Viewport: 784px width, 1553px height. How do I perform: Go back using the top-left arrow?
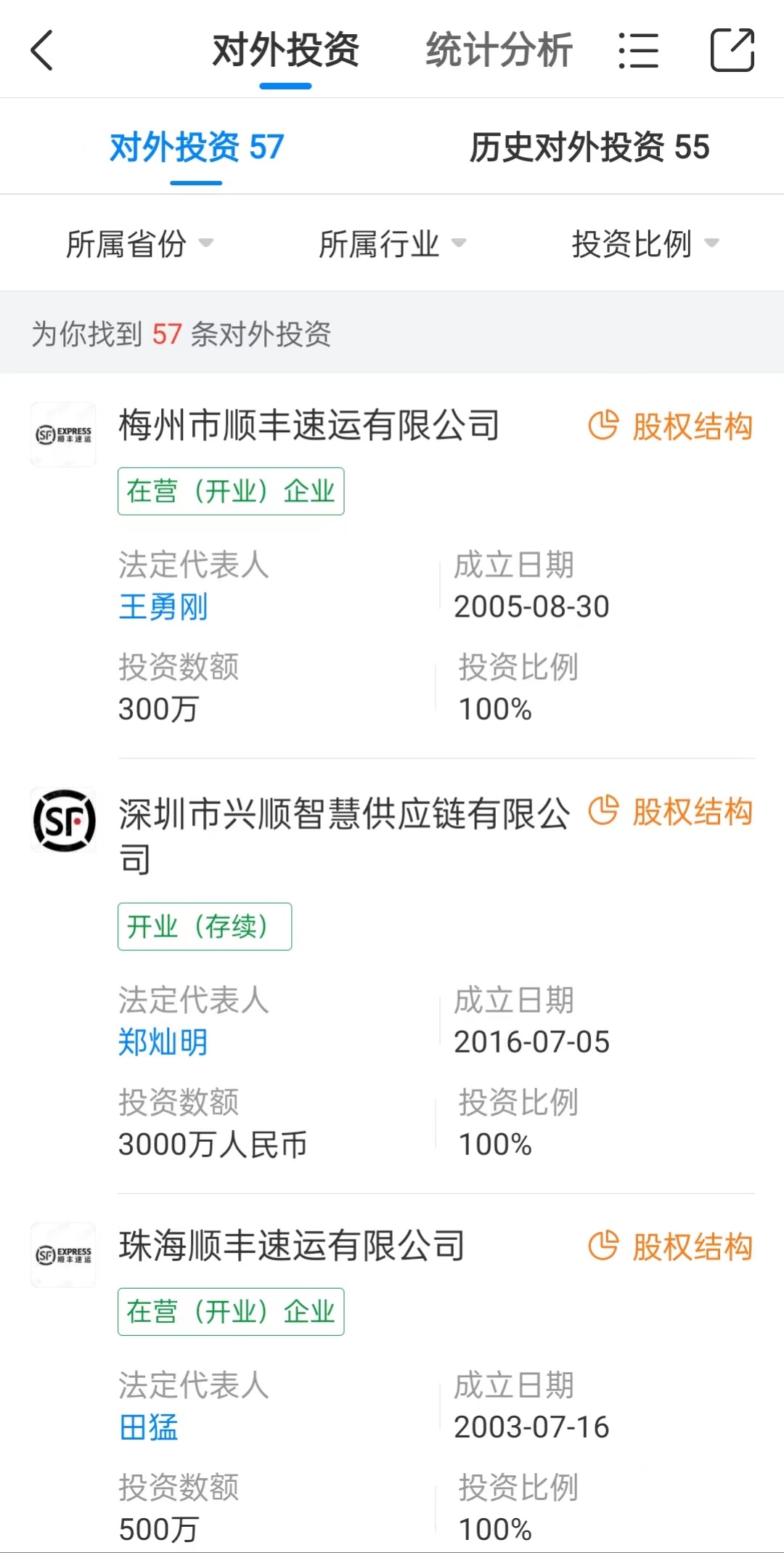click(x=42, y=51)
